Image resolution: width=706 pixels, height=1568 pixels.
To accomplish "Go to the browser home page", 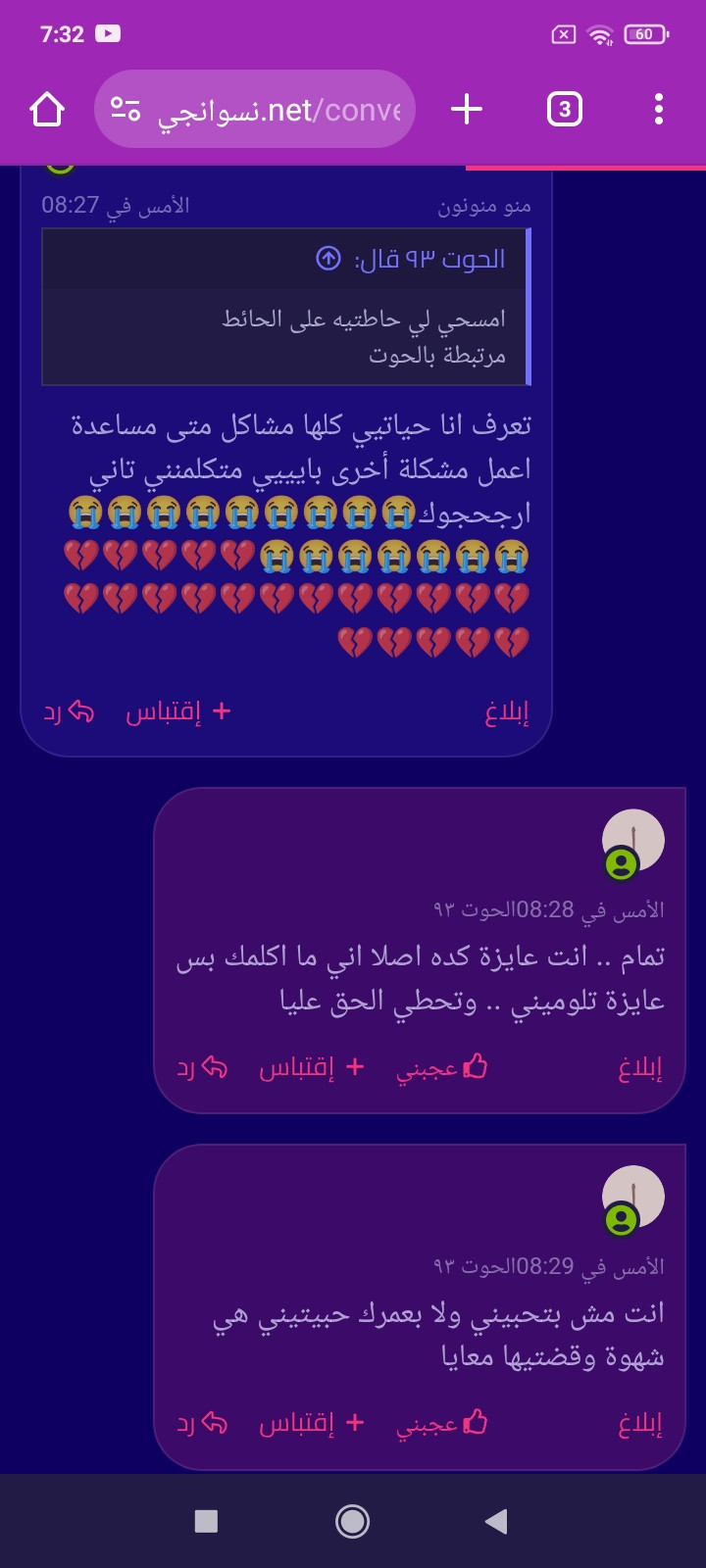I will point(47,109).
